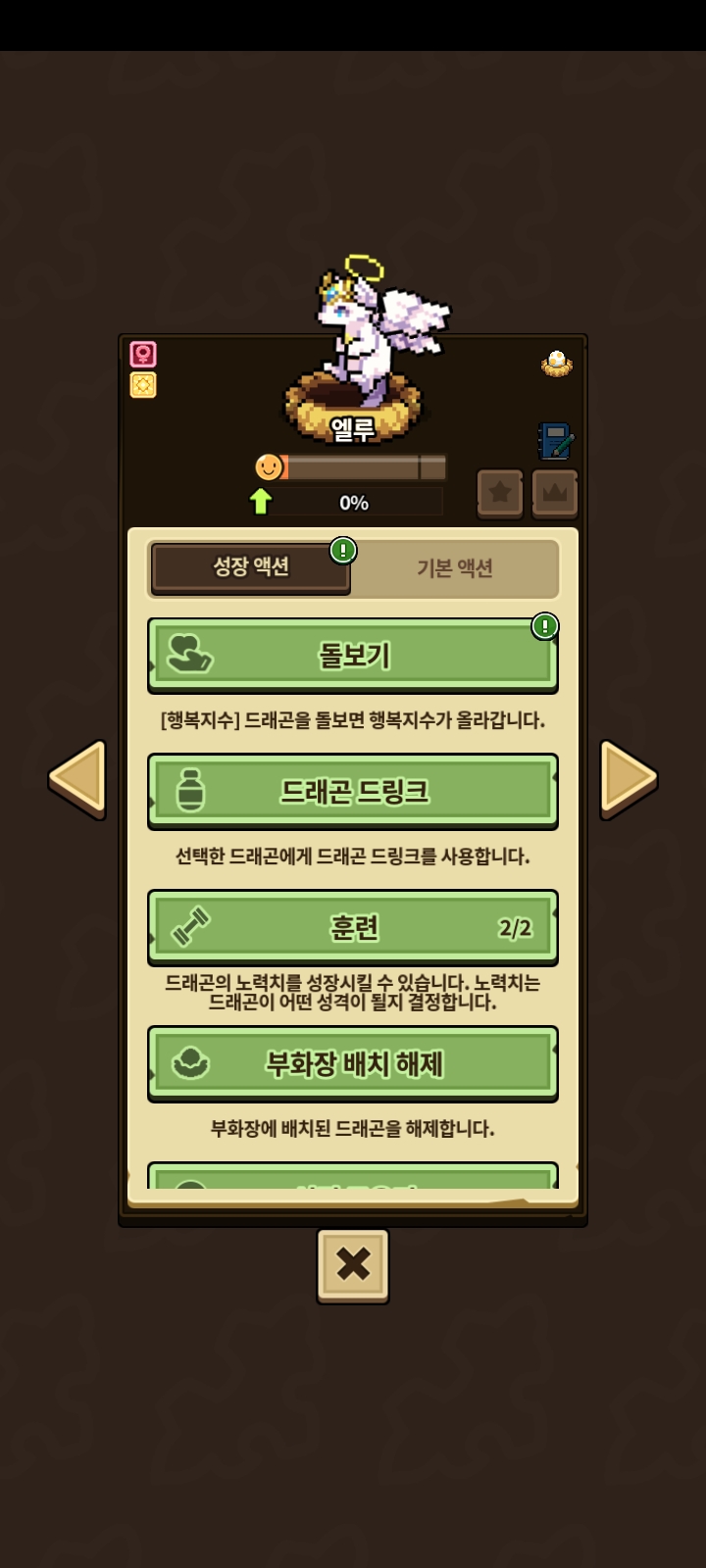Tap the star favorite button
The image size is (706, 1568).
coord(500,492)
